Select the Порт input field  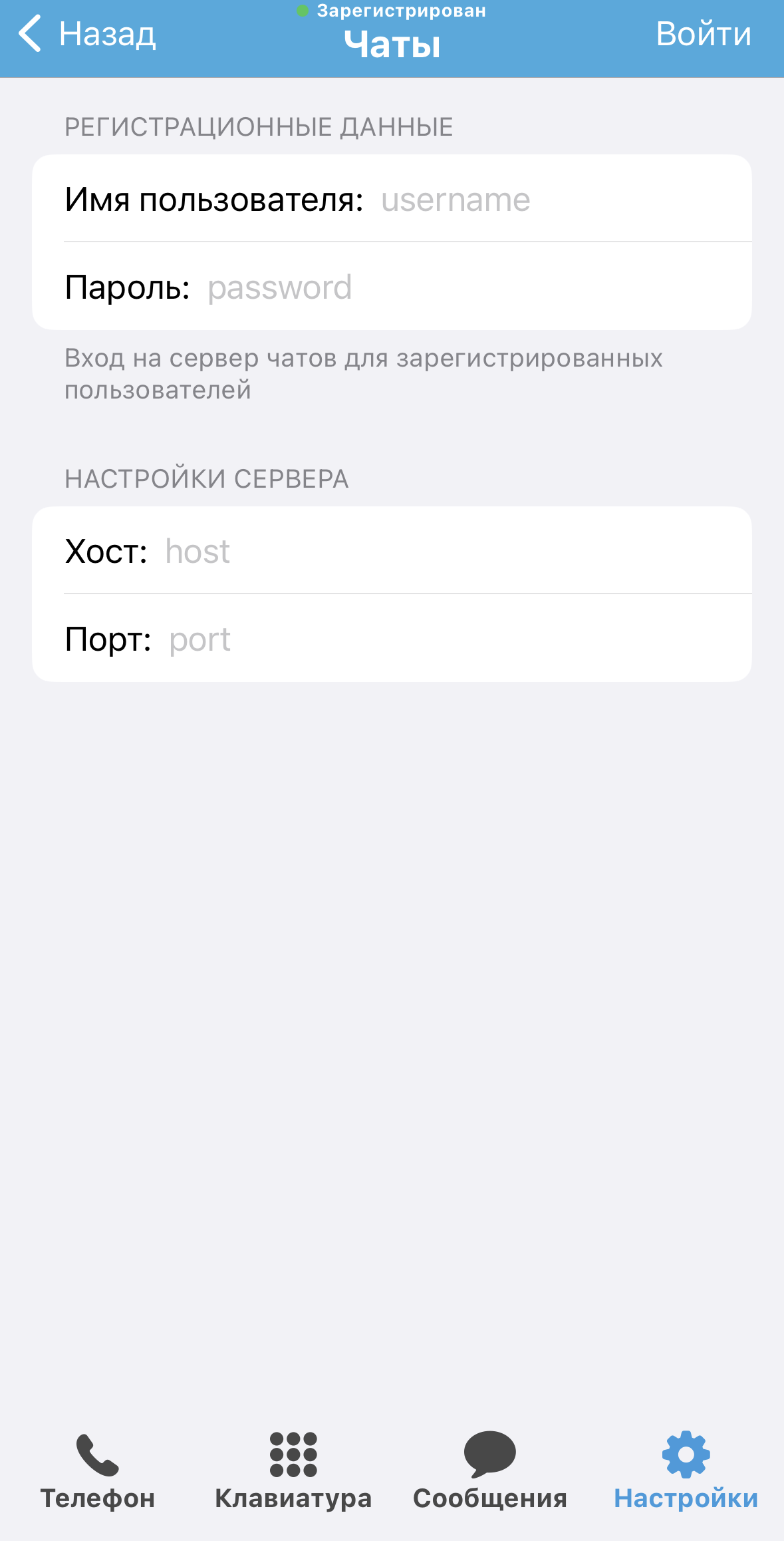click(x=452, y=639)
